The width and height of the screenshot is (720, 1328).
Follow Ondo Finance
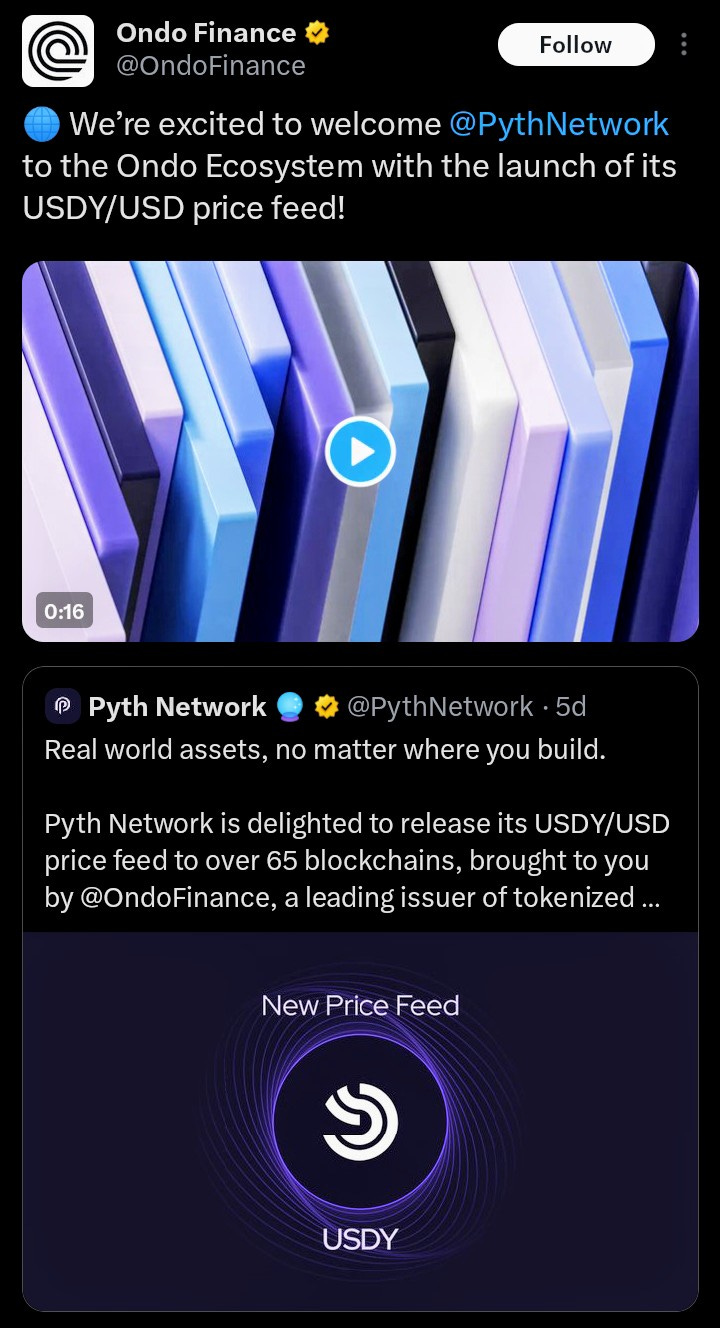pos(575,45)
